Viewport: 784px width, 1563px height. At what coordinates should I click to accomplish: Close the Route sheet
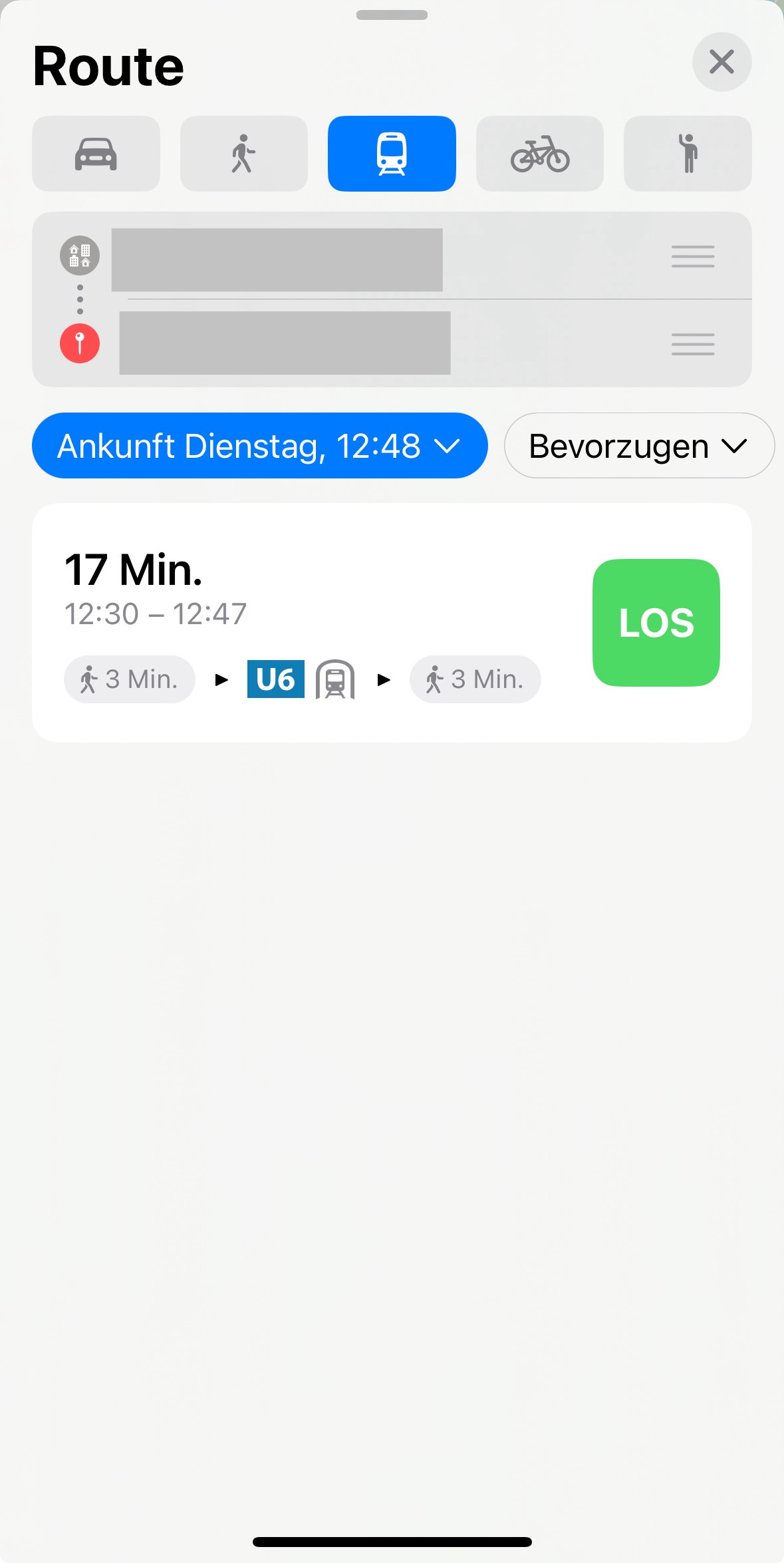(x=721, y=62)
